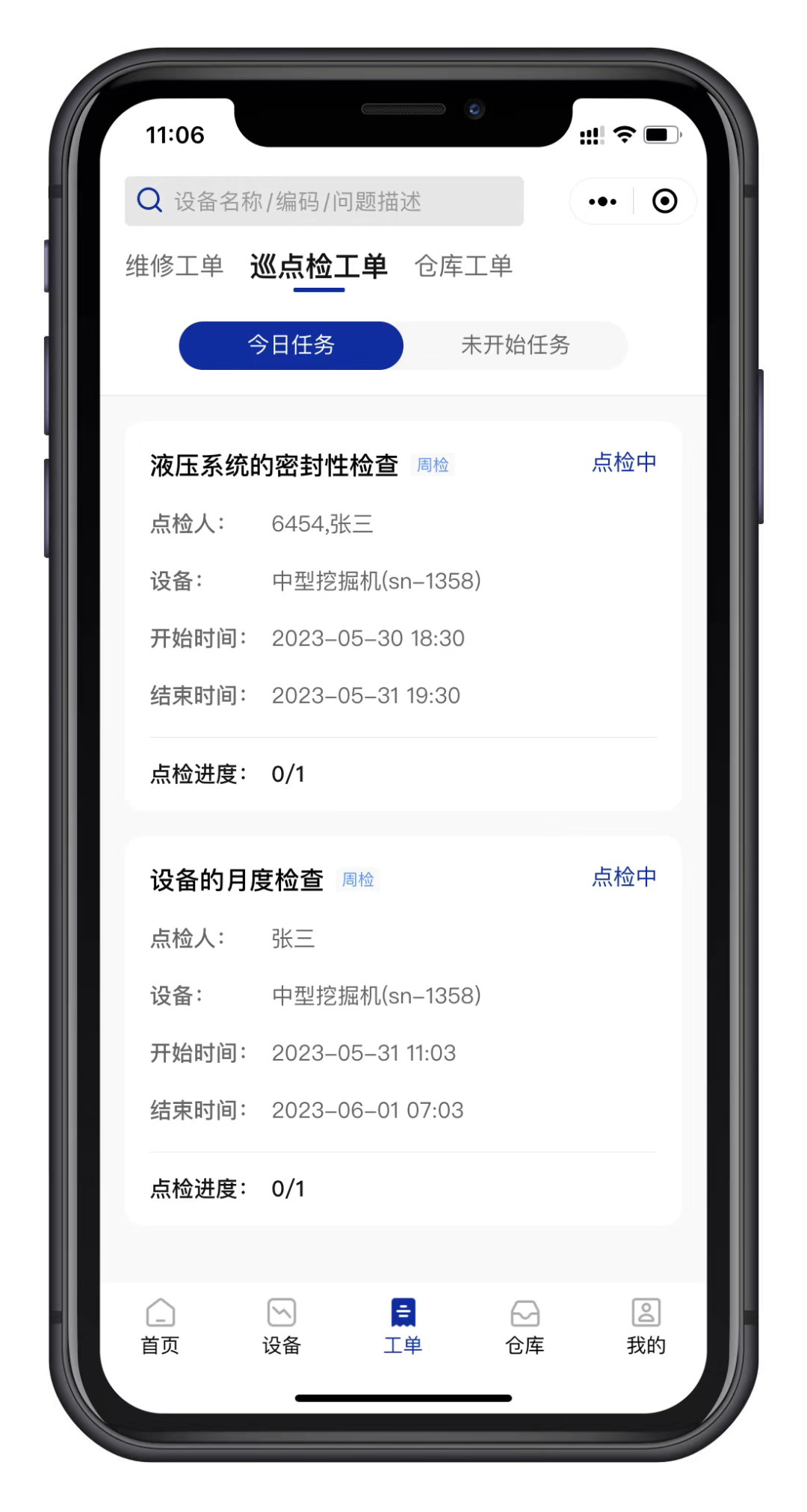Open the 我的 profile tab
The height and width of the screenshot is (1512, 807).
click(x=646, y=1327)
